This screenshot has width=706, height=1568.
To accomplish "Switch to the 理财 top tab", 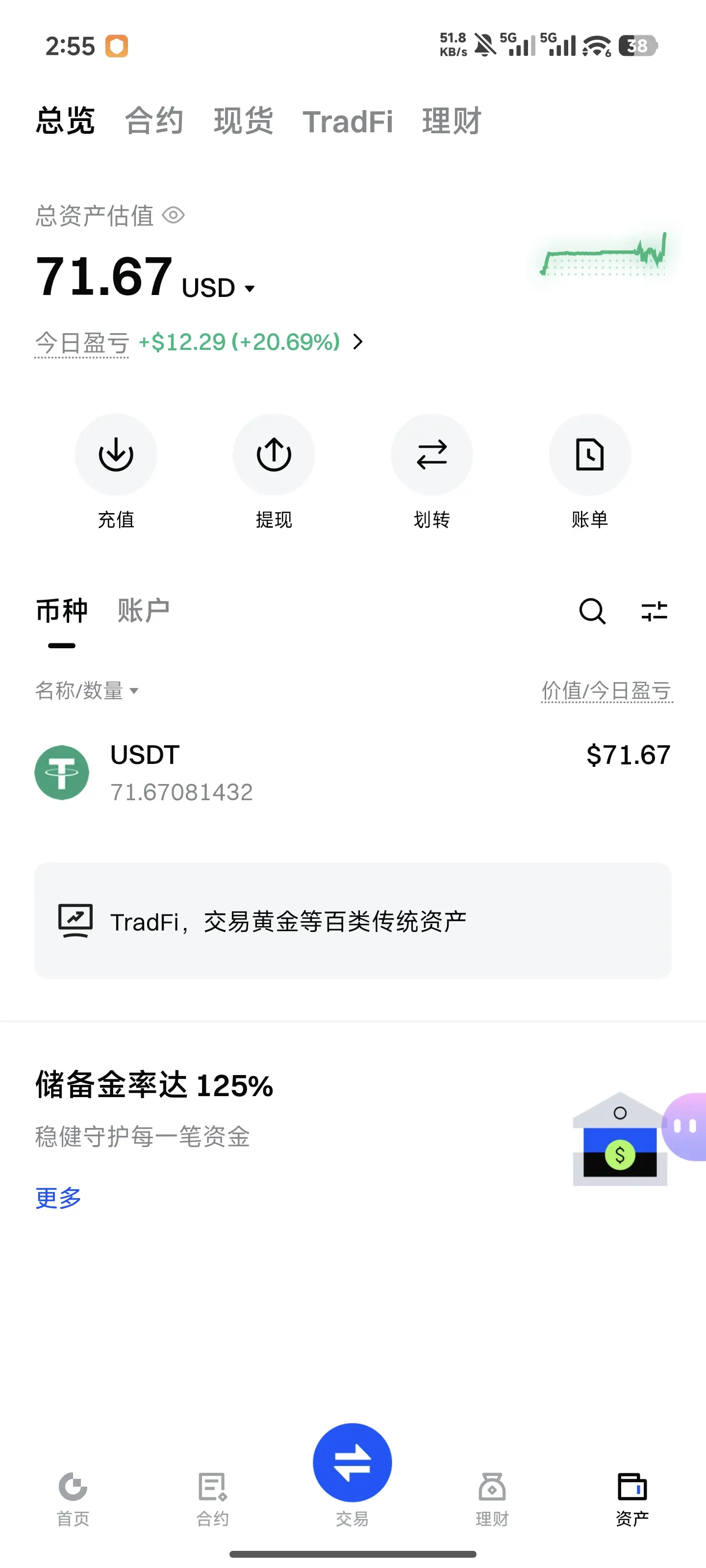I will (x=452, y=121).
